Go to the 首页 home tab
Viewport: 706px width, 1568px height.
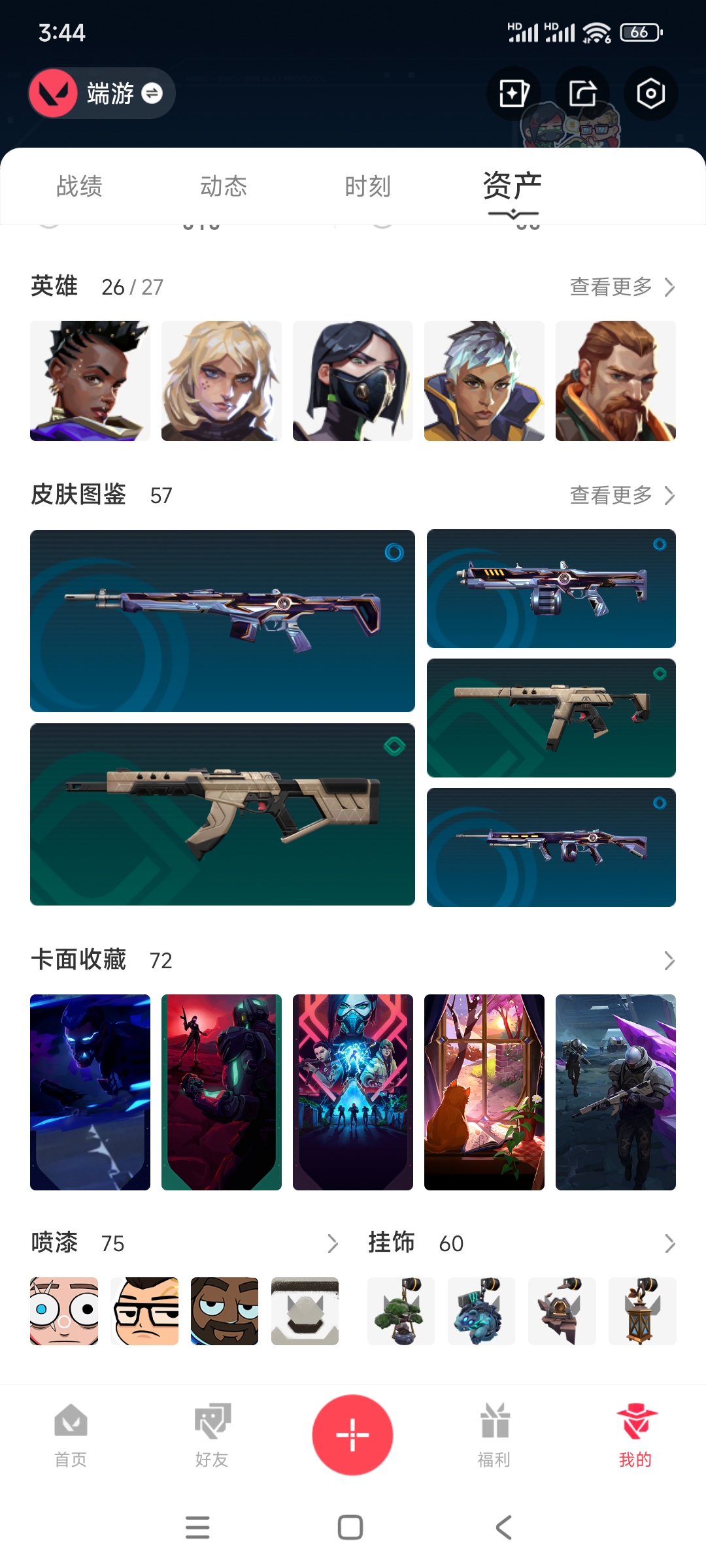pos(71,1435)
